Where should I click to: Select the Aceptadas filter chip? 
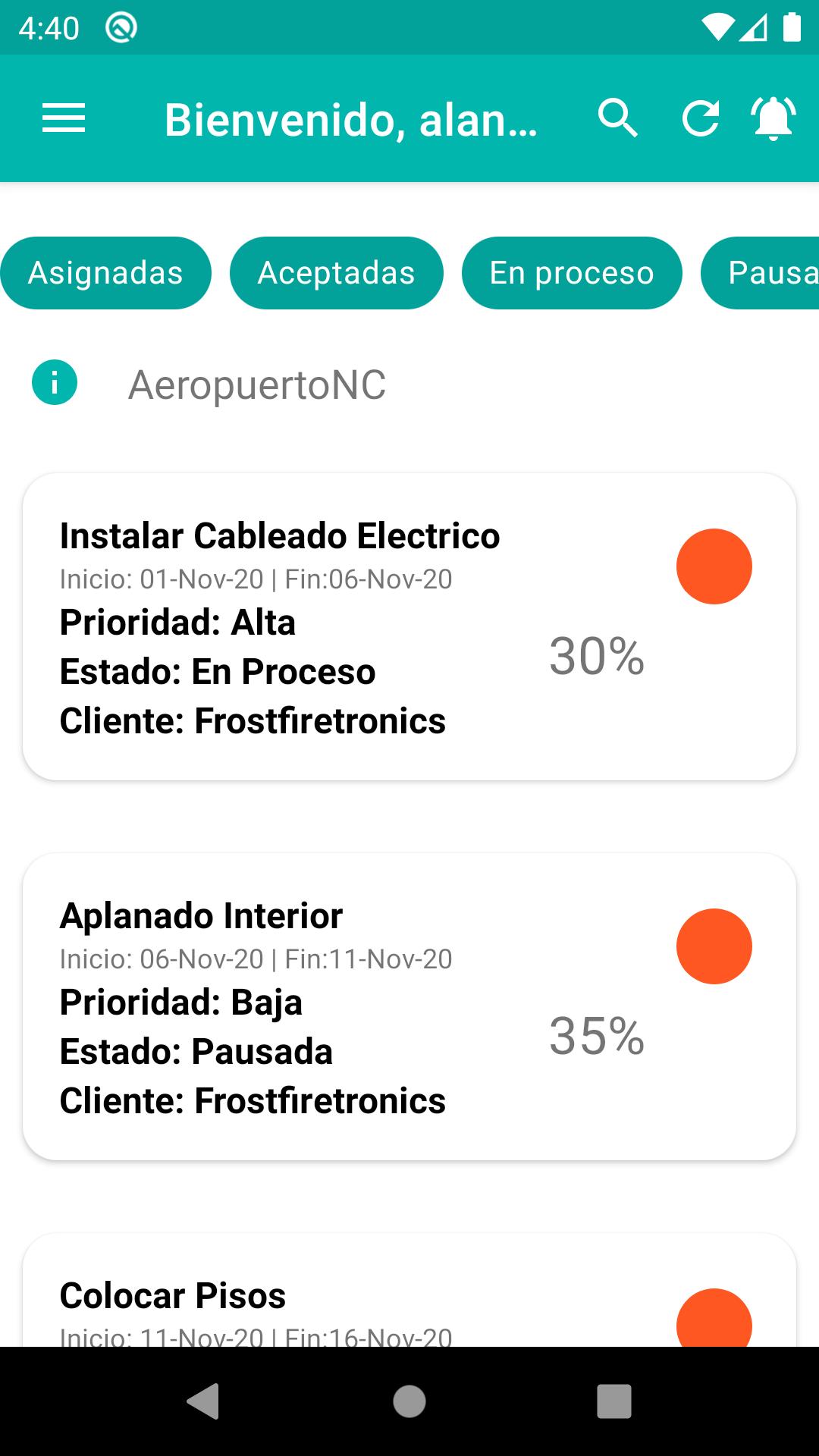pyautogui.click(x=337, y=273)
